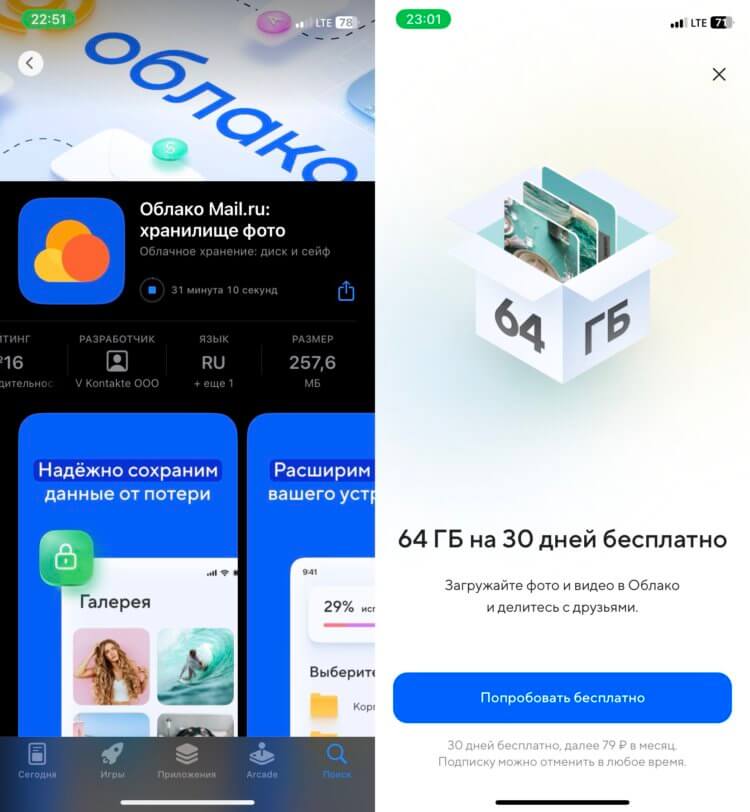
Task: Switch to the Приложения tab
Action: 187,762
